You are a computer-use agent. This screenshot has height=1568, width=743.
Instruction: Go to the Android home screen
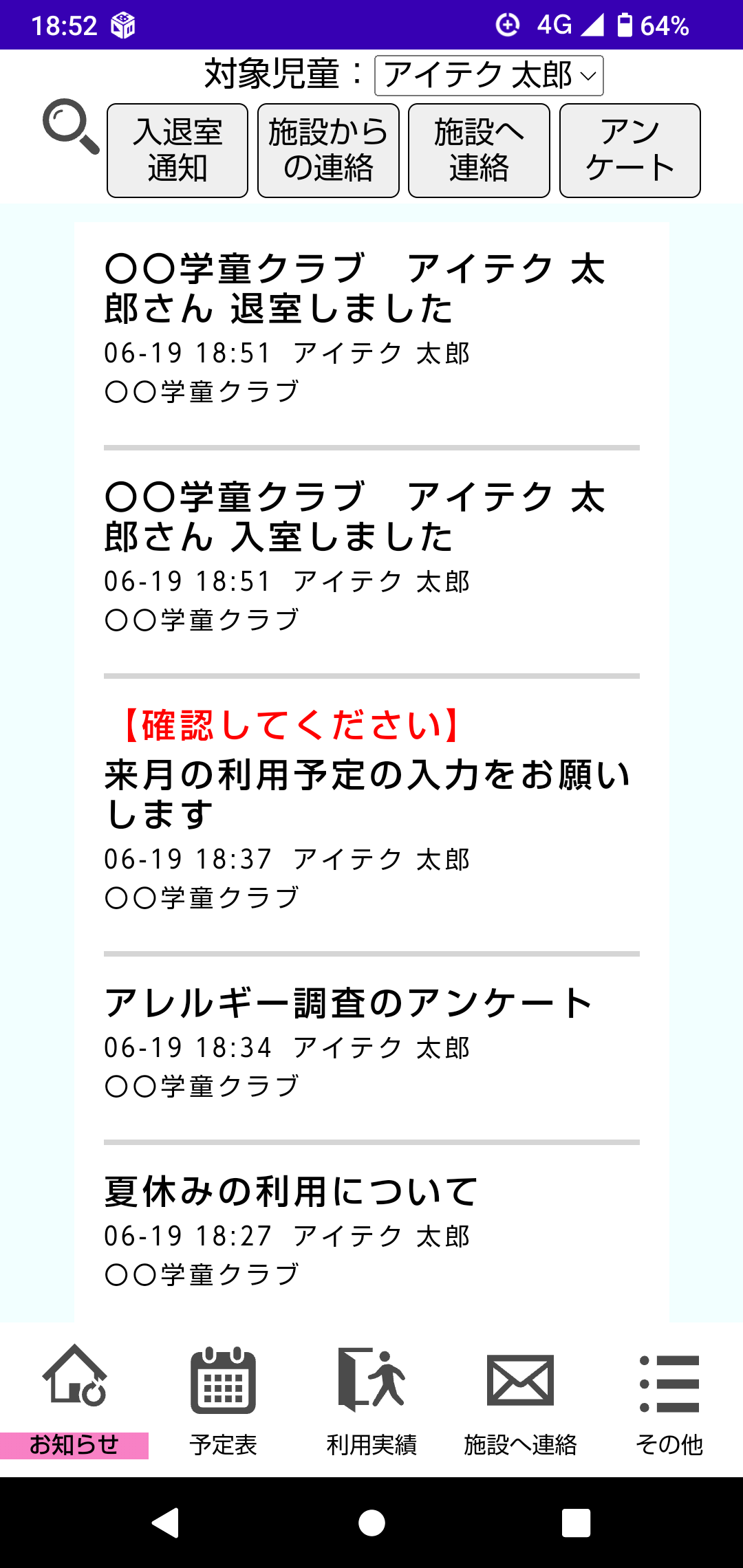[x=371, y=1523]
